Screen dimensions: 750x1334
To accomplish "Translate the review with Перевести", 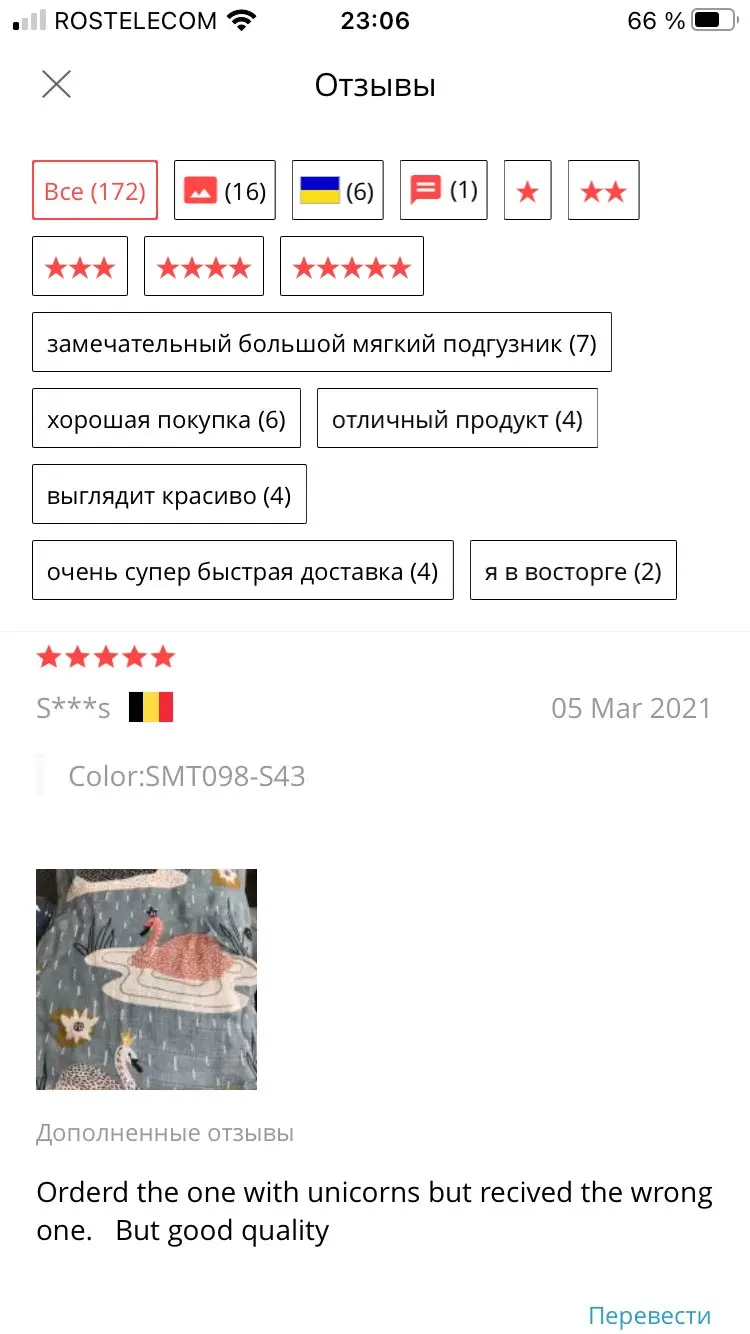I will [x=649, y=1315].
